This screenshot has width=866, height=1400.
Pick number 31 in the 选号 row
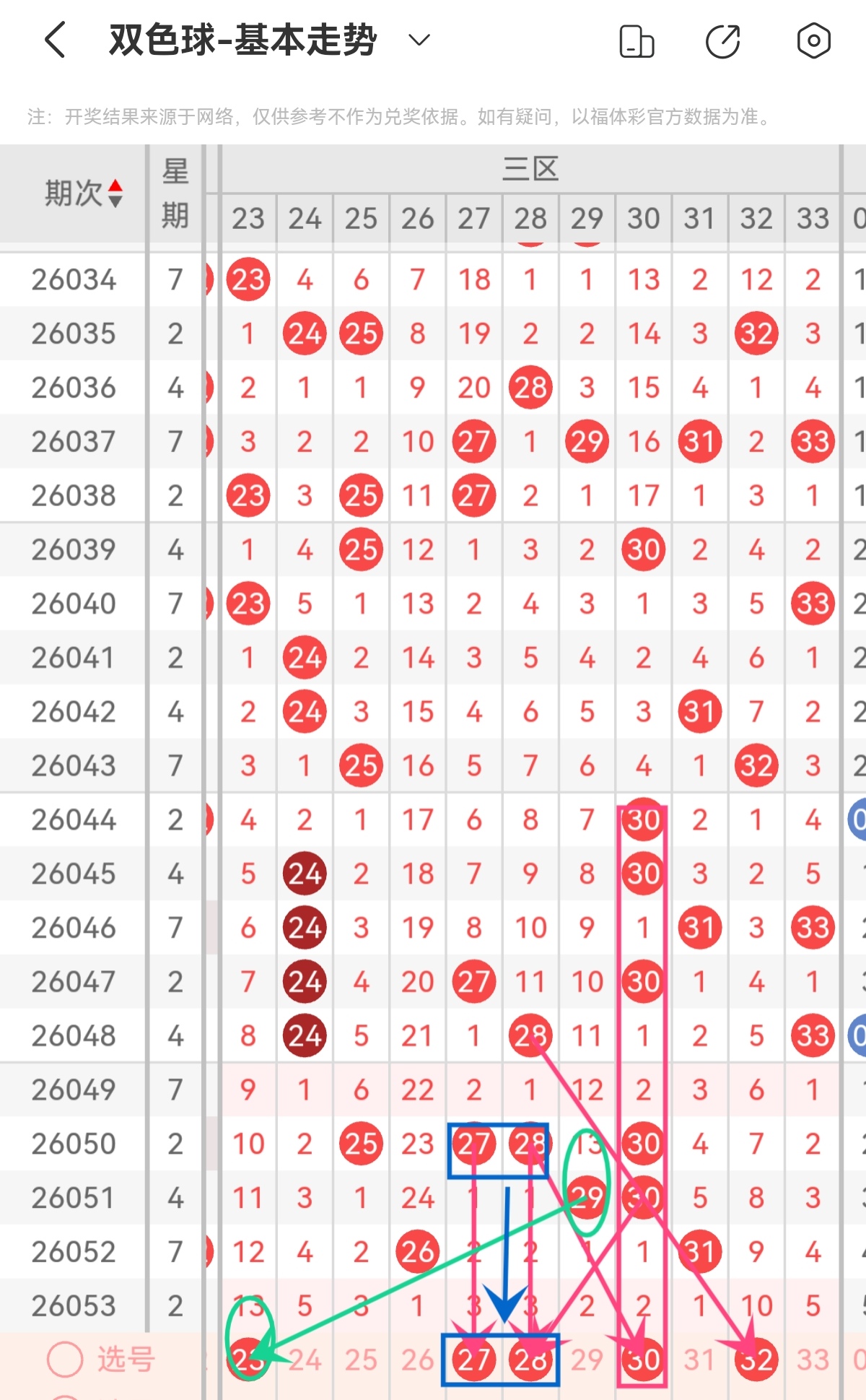pyautogui.click(x=700, y=1360)
